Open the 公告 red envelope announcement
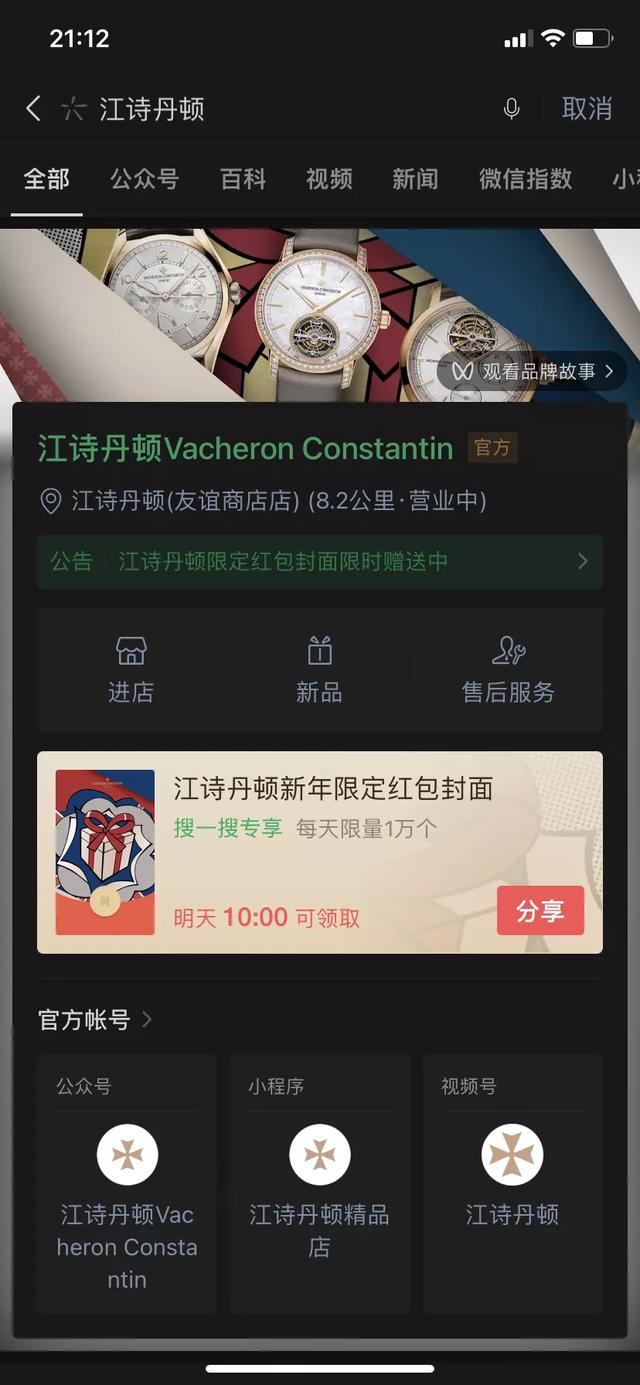The height and width of the screenshot is (1385, 640). point(319,562)
